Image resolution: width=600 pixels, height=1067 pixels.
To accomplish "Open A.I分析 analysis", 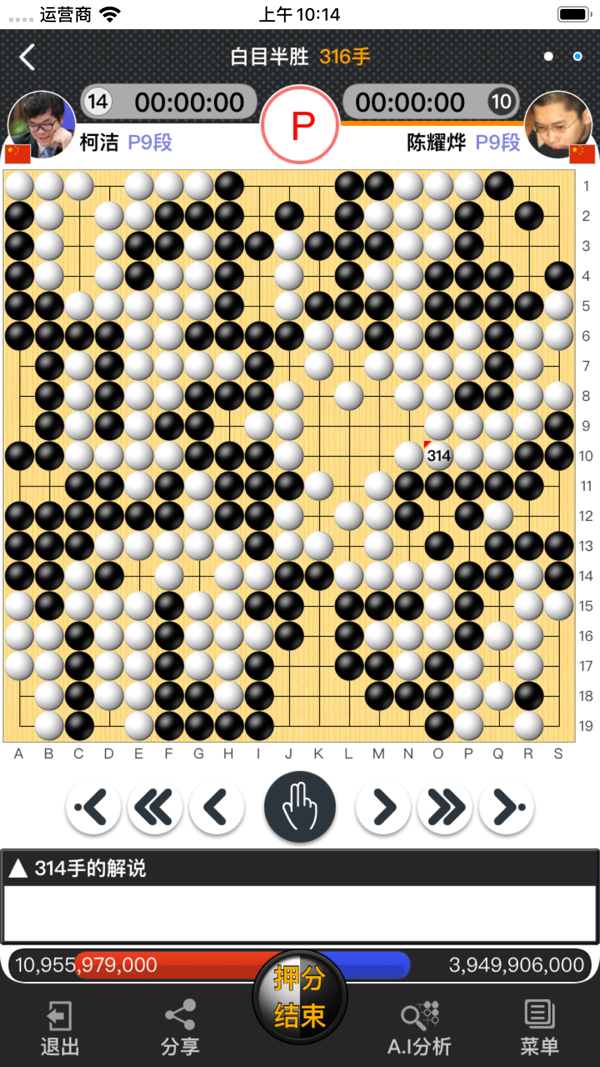I will [x=419, y=1029].
